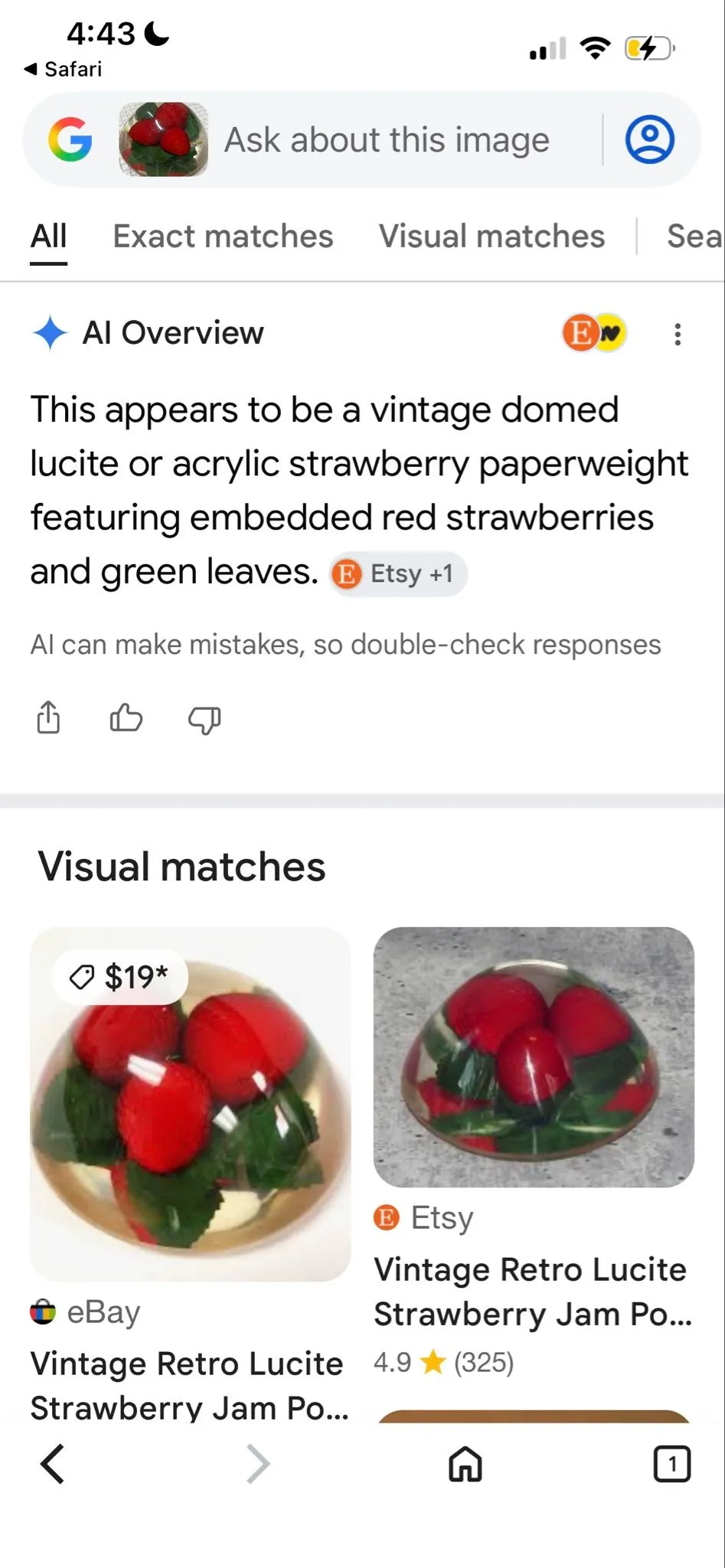The image size is (725, 1568).
Task: Go back to the previous page
Action: click(x=53, y=1464)
